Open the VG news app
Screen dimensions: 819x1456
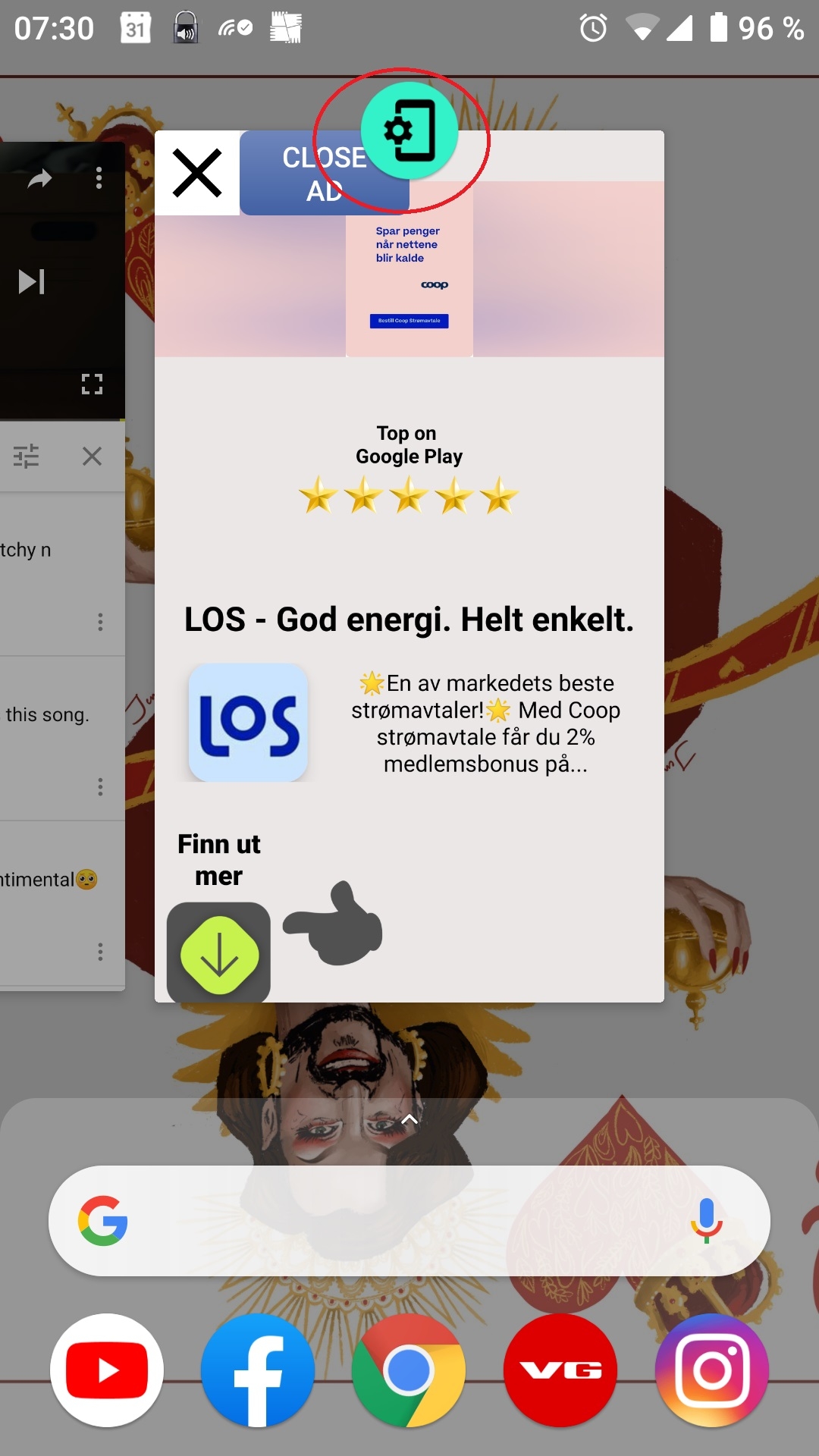pos(560,1370)
